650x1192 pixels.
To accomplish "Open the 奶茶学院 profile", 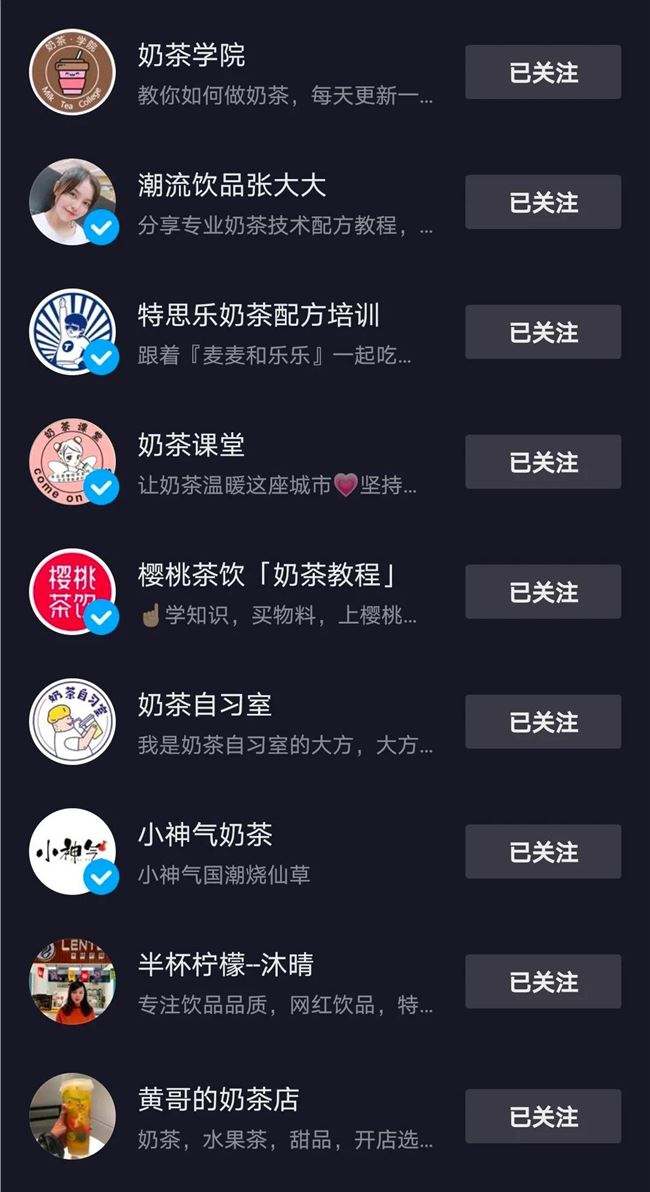I will coord(190,55).
